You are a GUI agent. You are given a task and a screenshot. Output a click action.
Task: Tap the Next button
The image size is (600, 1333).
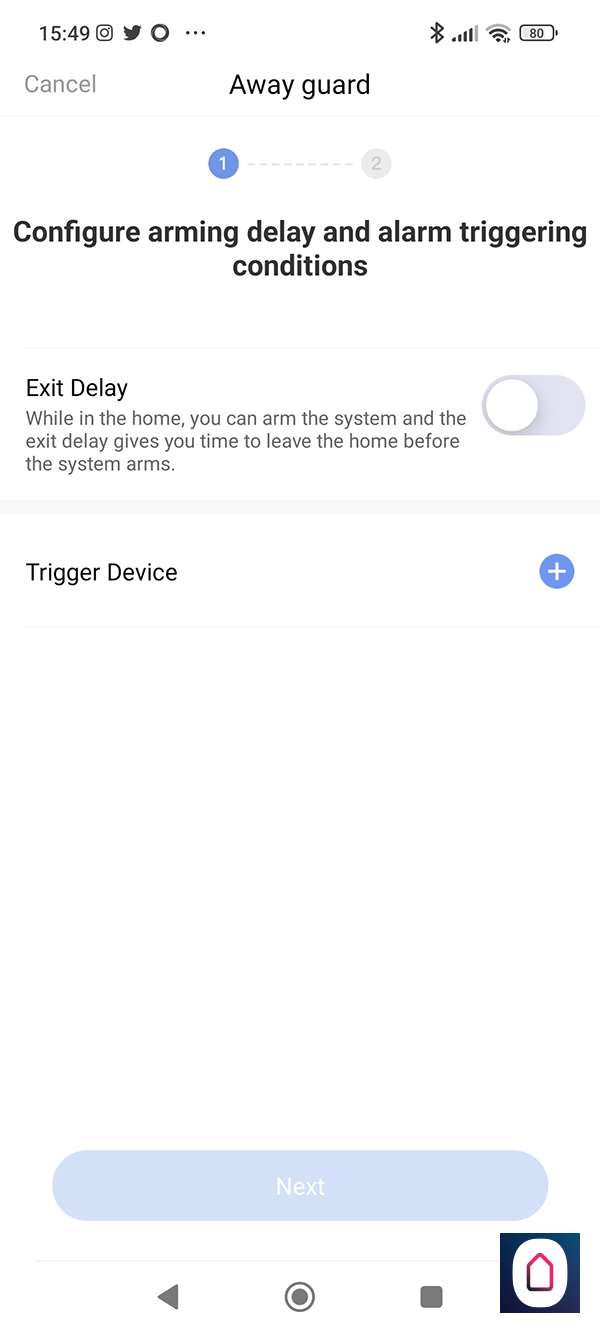pyautogui.click(x=300, y=1186)
